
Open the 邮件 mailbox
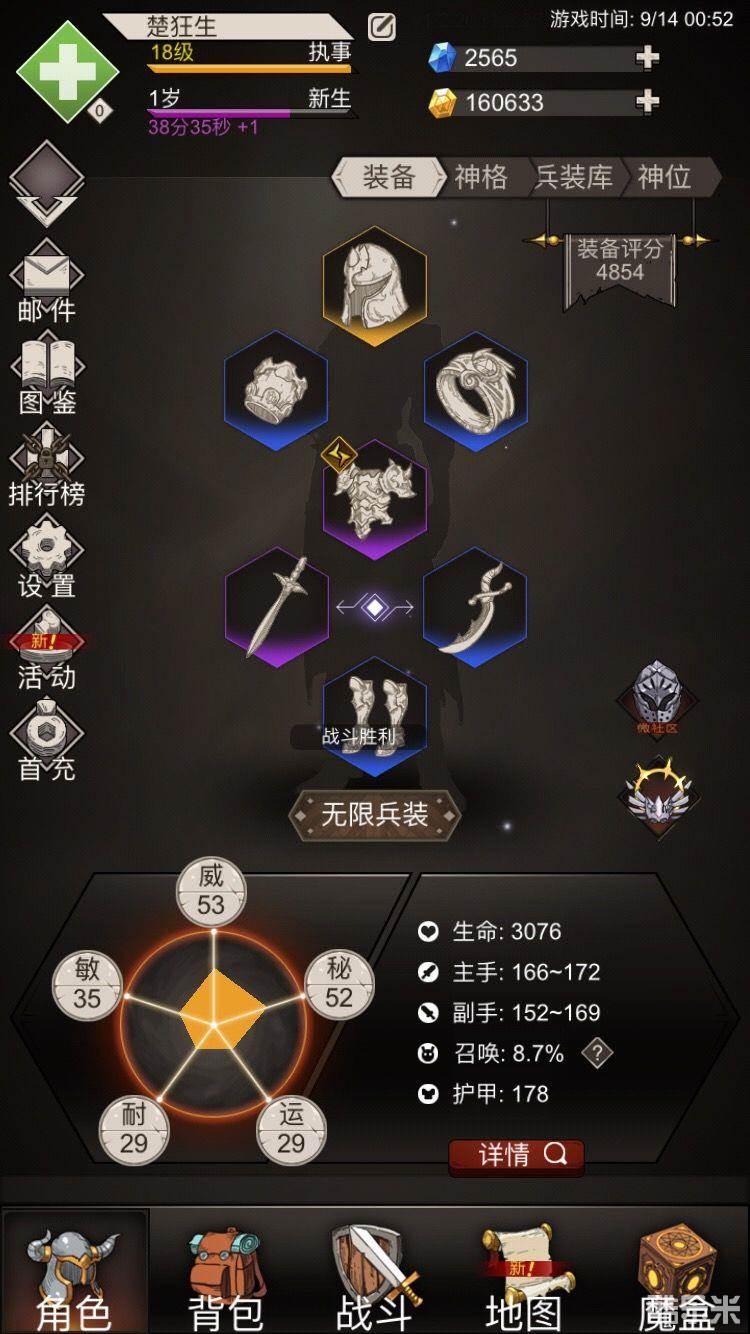[x=46, y=285]
